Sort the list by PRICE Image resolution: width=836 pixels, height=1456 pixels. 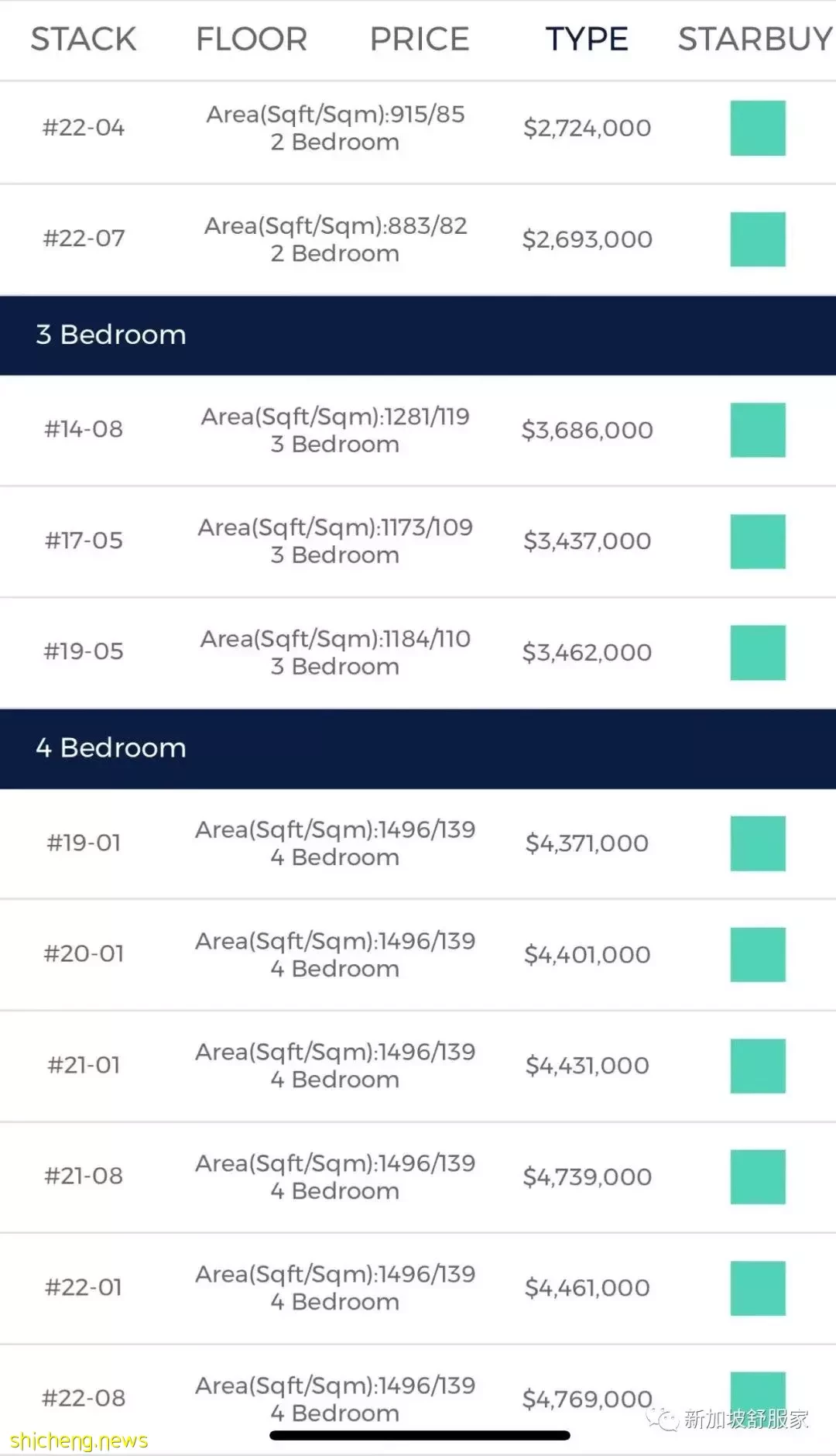(x=420, y=39)
